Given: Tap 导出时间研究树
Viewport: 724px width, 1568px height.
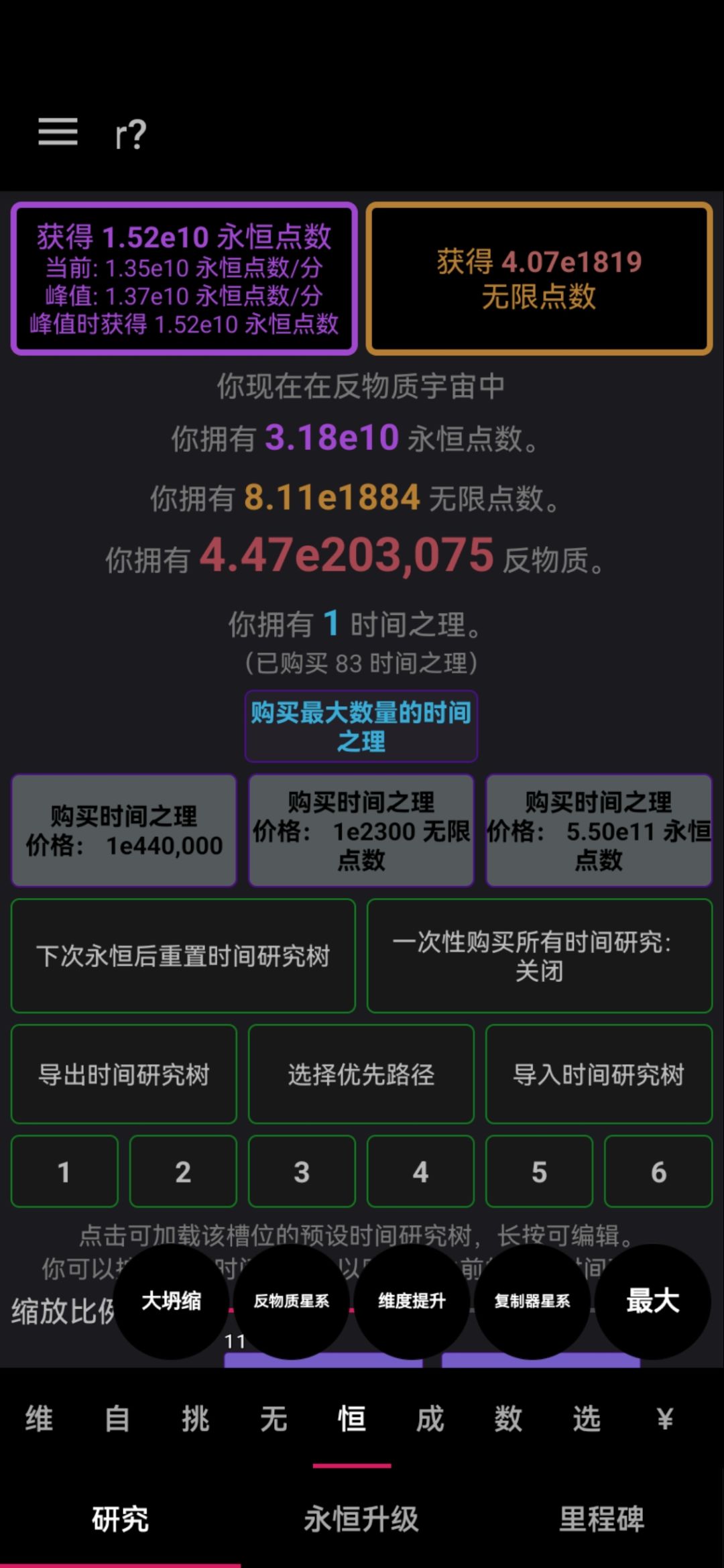Looking at the screenshot, I should point(124,1074).
